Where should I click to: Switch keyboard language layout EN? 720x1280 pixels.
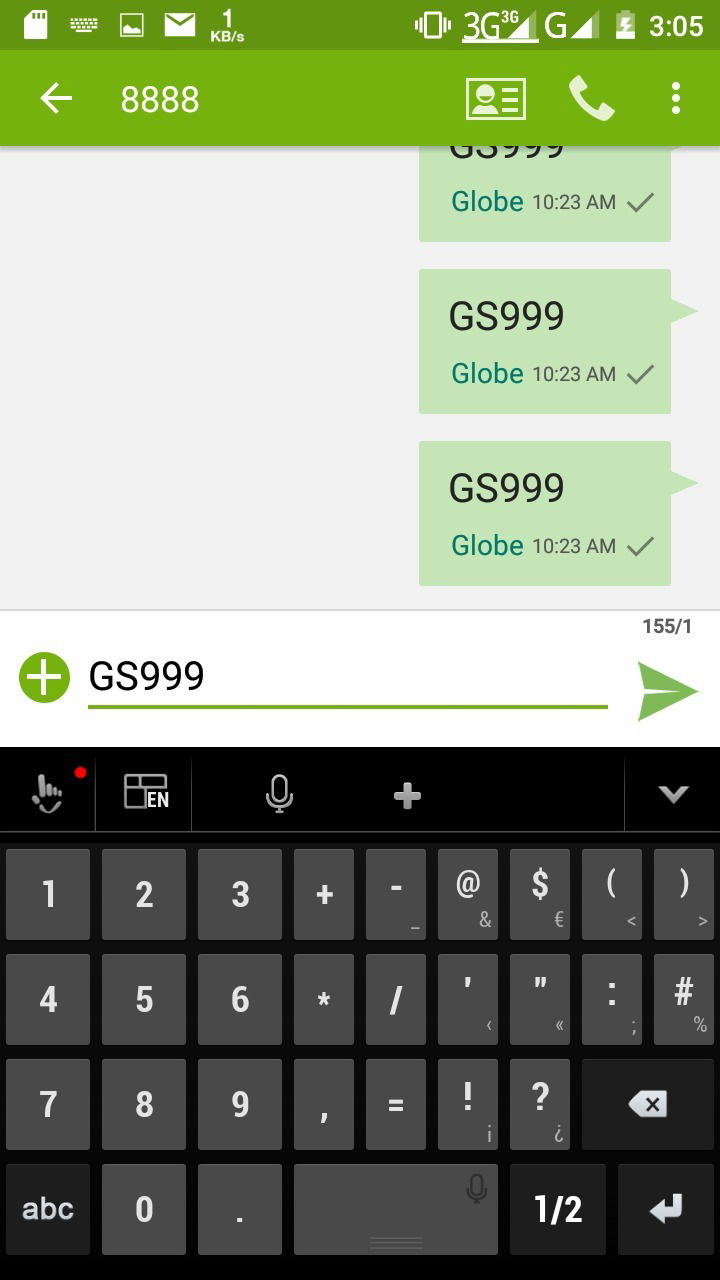[146, 792]
